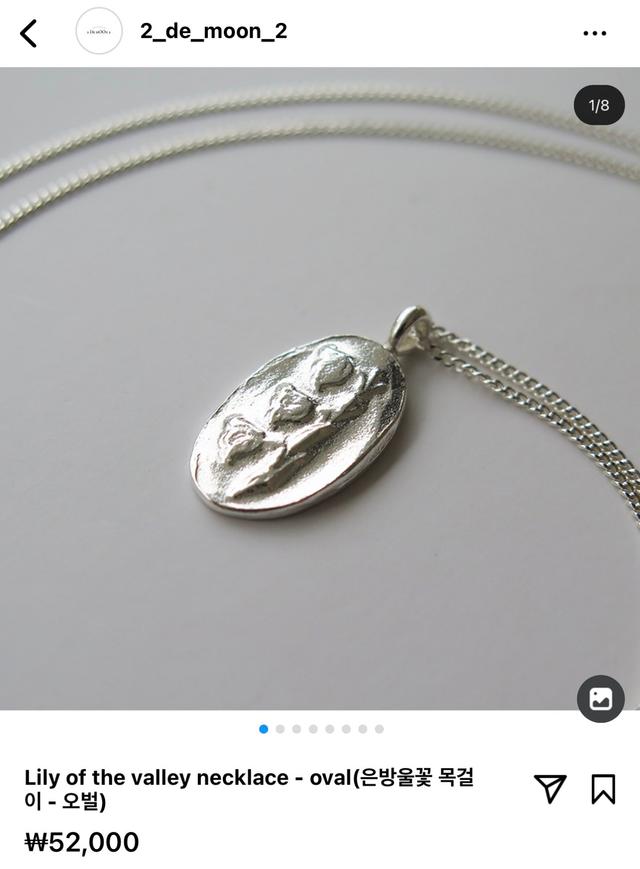Screen dimensions: 640x869
Task: Save the product with the bookmark icon
Action: pyautogui.click(x=603, y=788)
